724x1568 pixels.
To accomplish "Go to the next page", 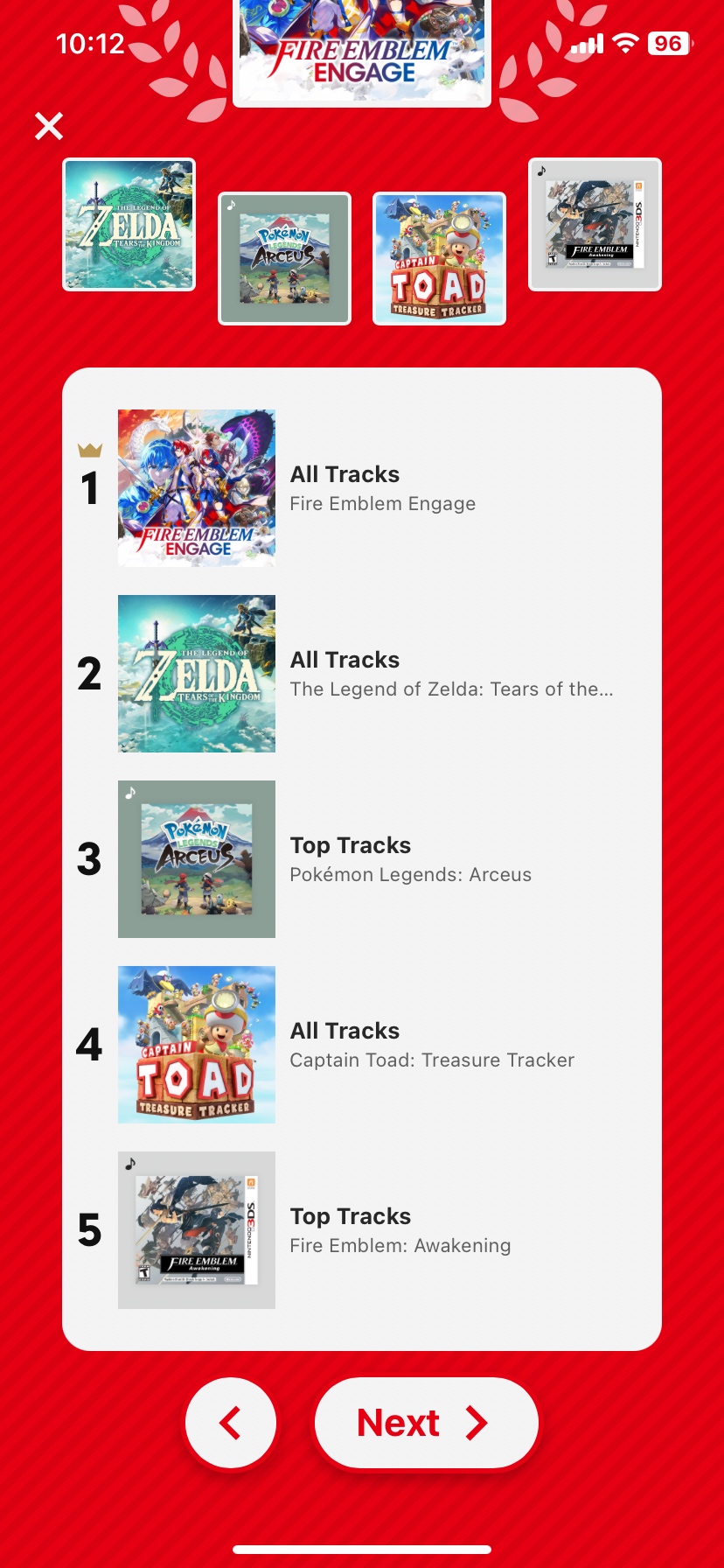I will 425,1423.
